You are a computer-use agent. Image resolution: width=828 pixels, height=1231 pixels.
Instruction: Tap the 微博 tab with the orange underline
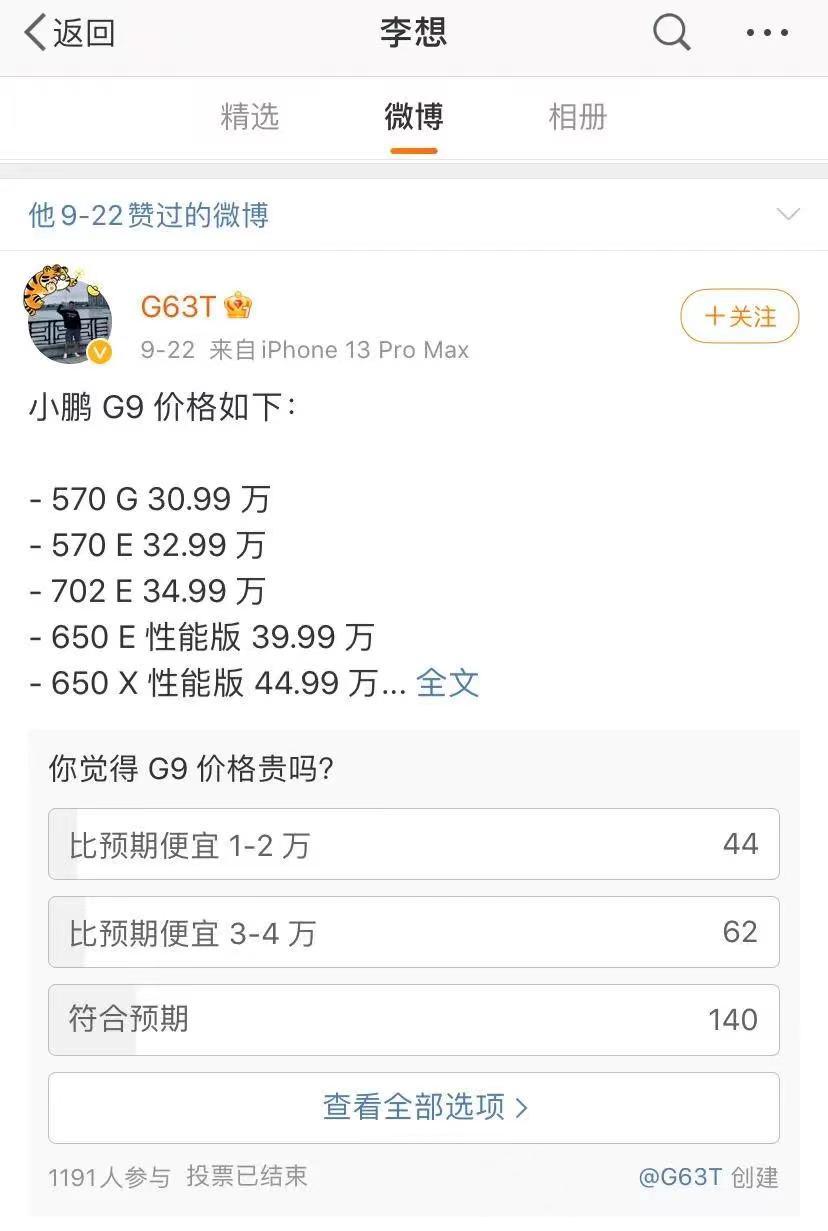coord(412,117)
